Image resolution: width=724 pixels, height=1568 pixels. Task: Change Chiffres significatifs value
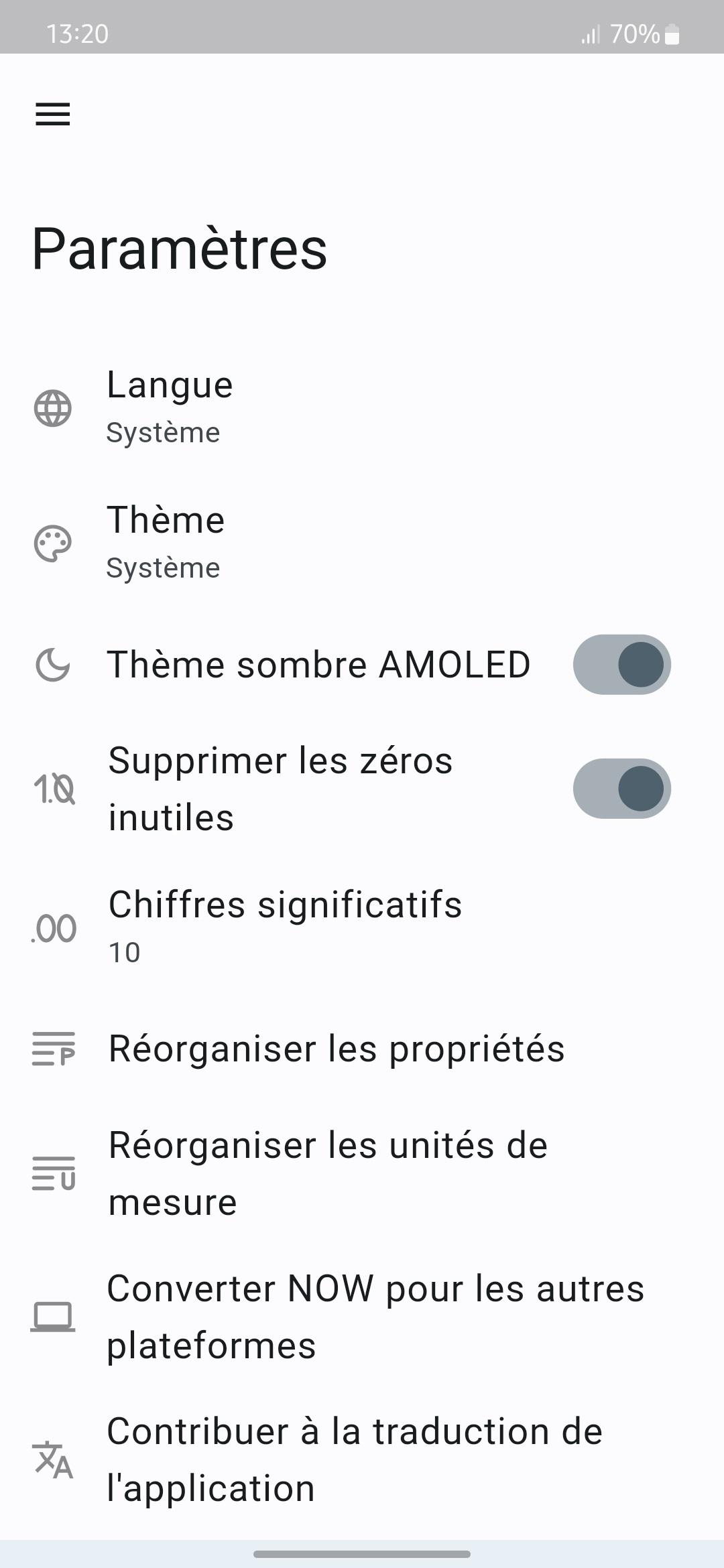285,927
